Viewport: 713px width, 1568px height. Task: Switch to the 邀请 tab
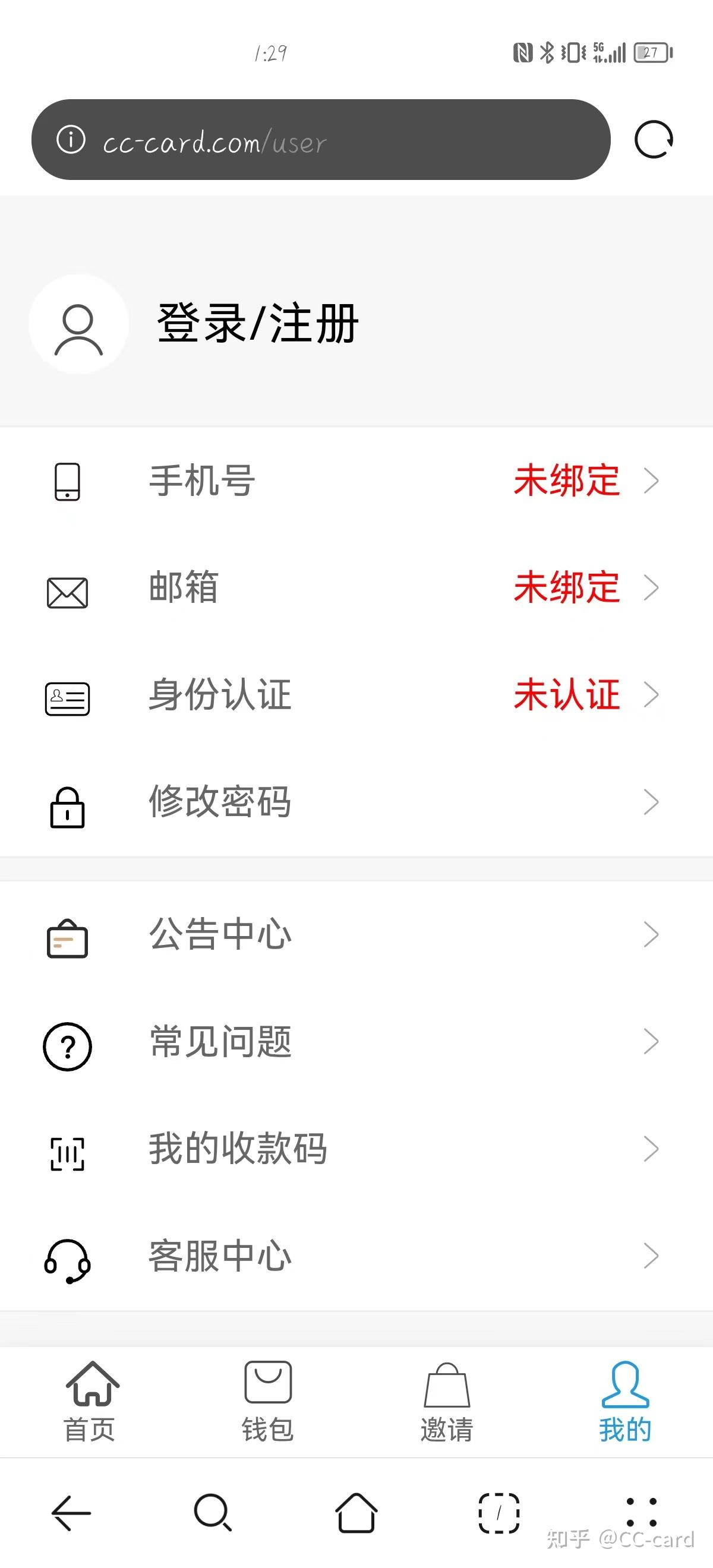447,1401
